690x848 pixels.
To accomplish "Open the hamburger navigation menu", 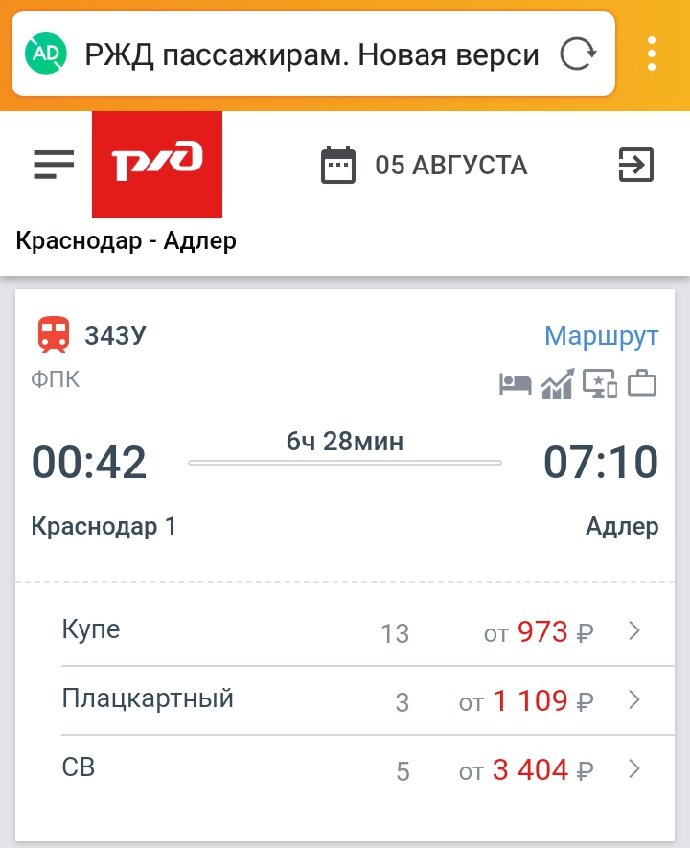I will tap(54, 164).
